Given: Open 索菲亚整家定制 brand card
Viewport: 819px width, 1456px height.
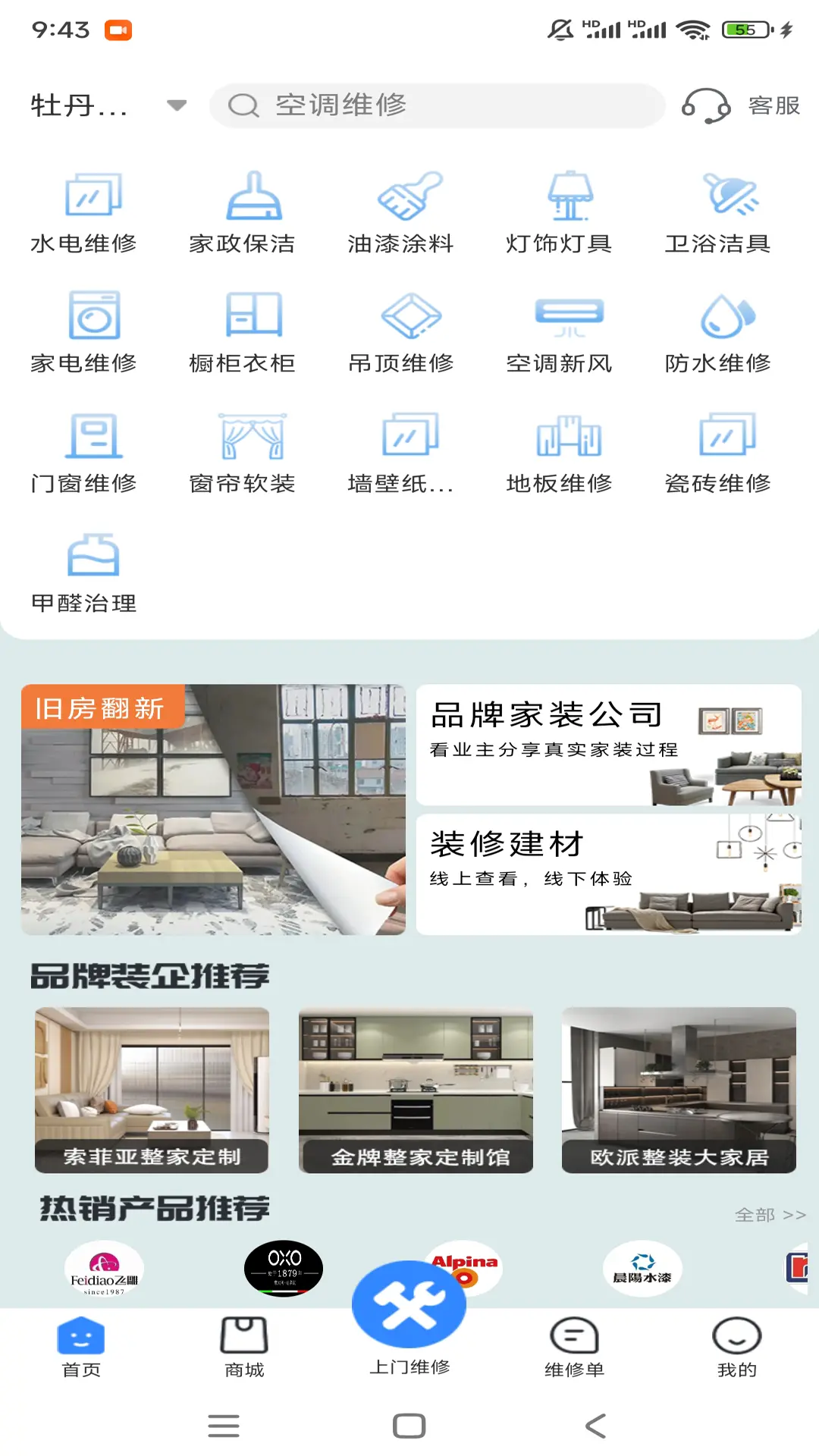Looking at the screenshot, I should (x=152, y=1090).
